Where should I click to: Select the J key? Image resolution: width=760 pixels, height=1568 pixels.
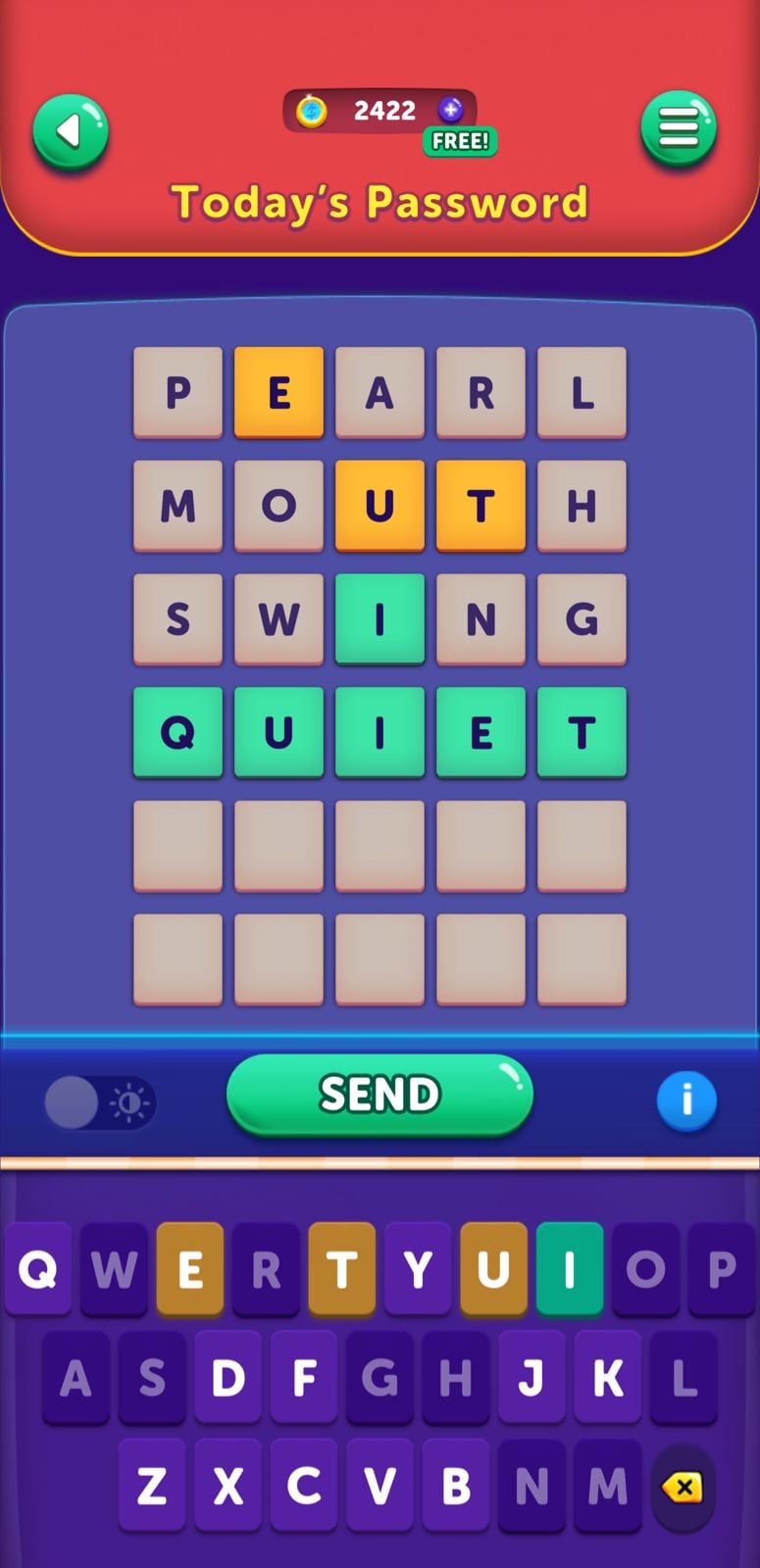coord(531,1378)
